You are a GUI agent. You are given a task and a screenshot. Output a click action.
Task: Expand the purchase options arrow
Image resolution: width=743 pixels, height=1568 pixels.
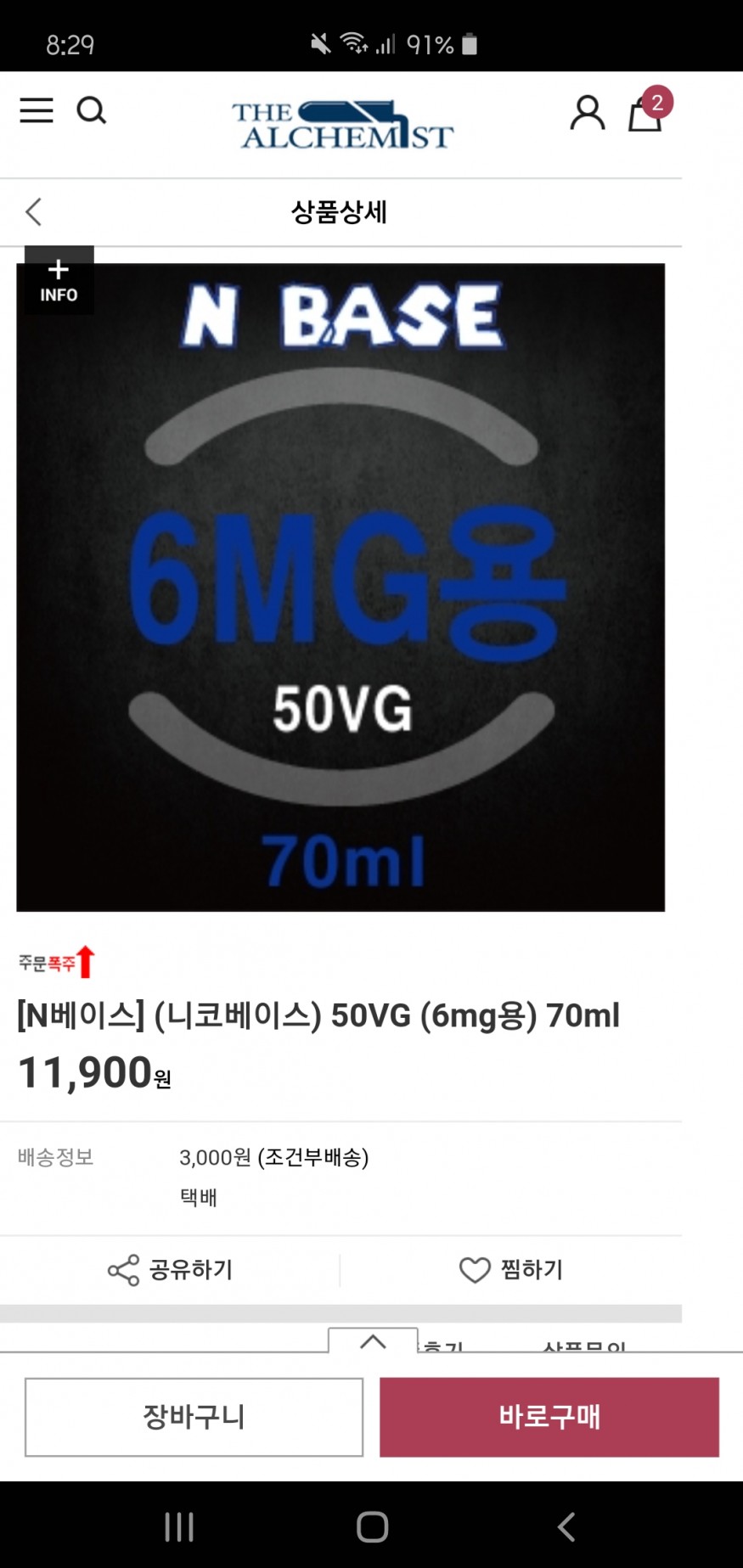[x=373, y=1341]
